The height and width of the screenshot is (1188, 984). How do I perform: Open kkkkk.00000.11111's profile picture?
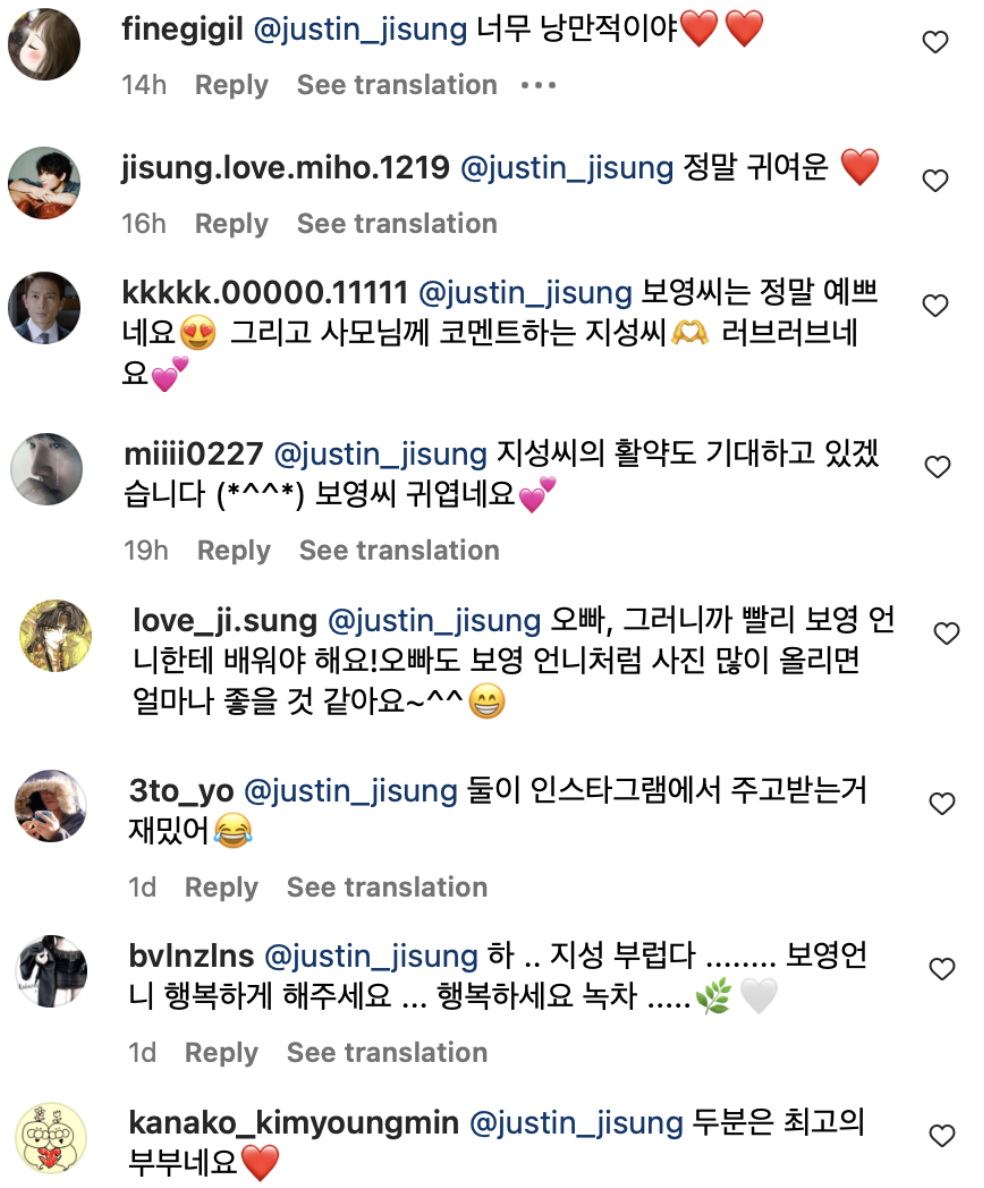point(44,308)
